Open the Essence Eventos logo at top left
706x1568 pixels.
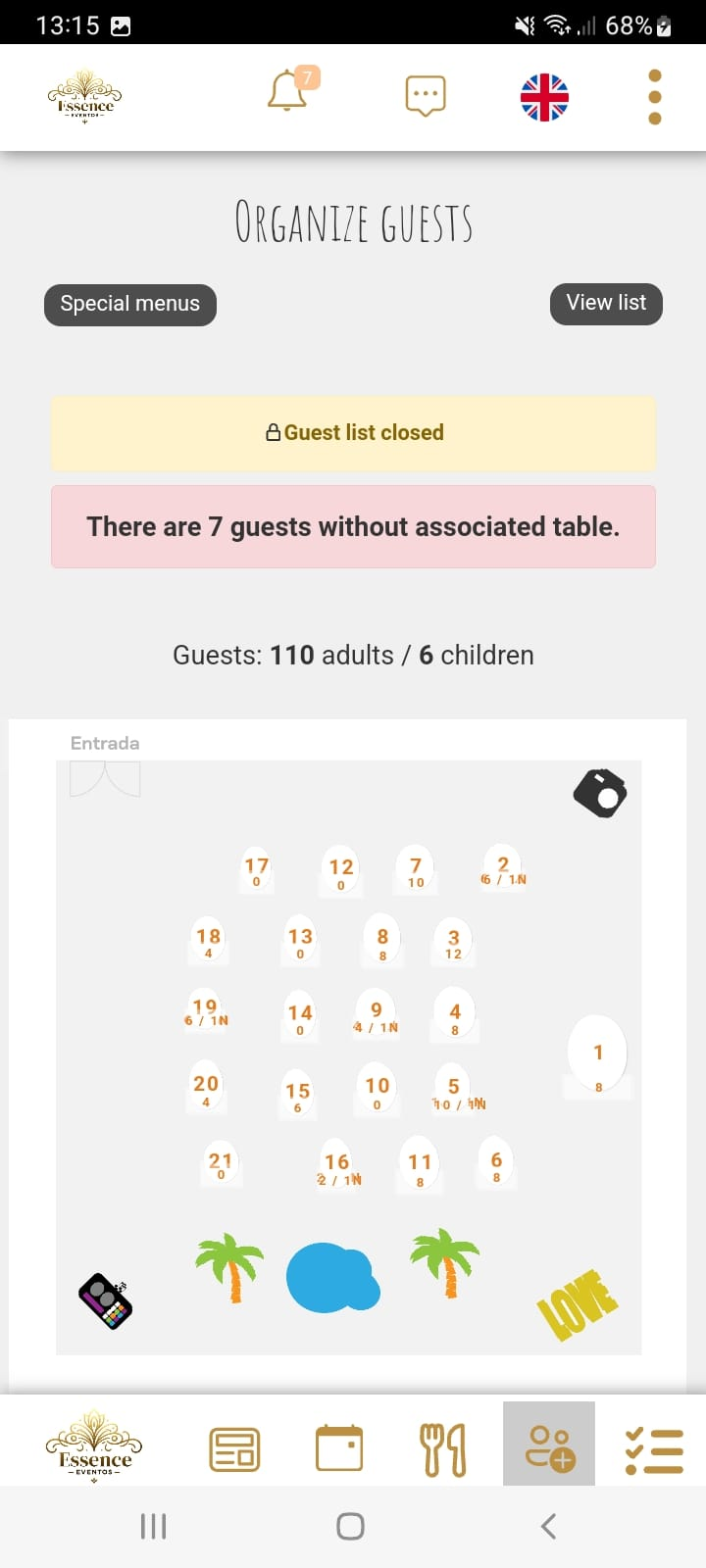(84, 95)
